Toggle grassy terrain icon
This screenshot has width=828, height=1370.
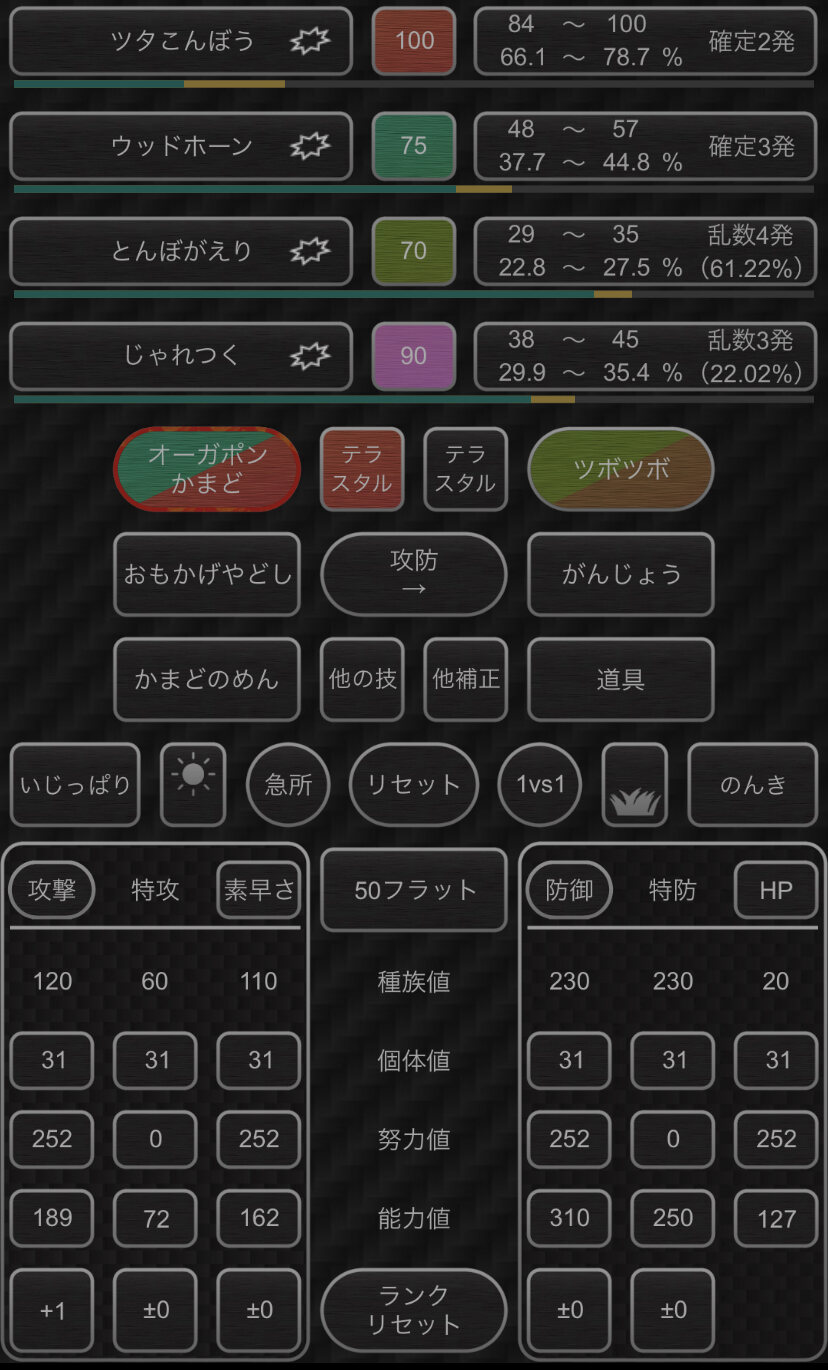[x=635, y=785]
